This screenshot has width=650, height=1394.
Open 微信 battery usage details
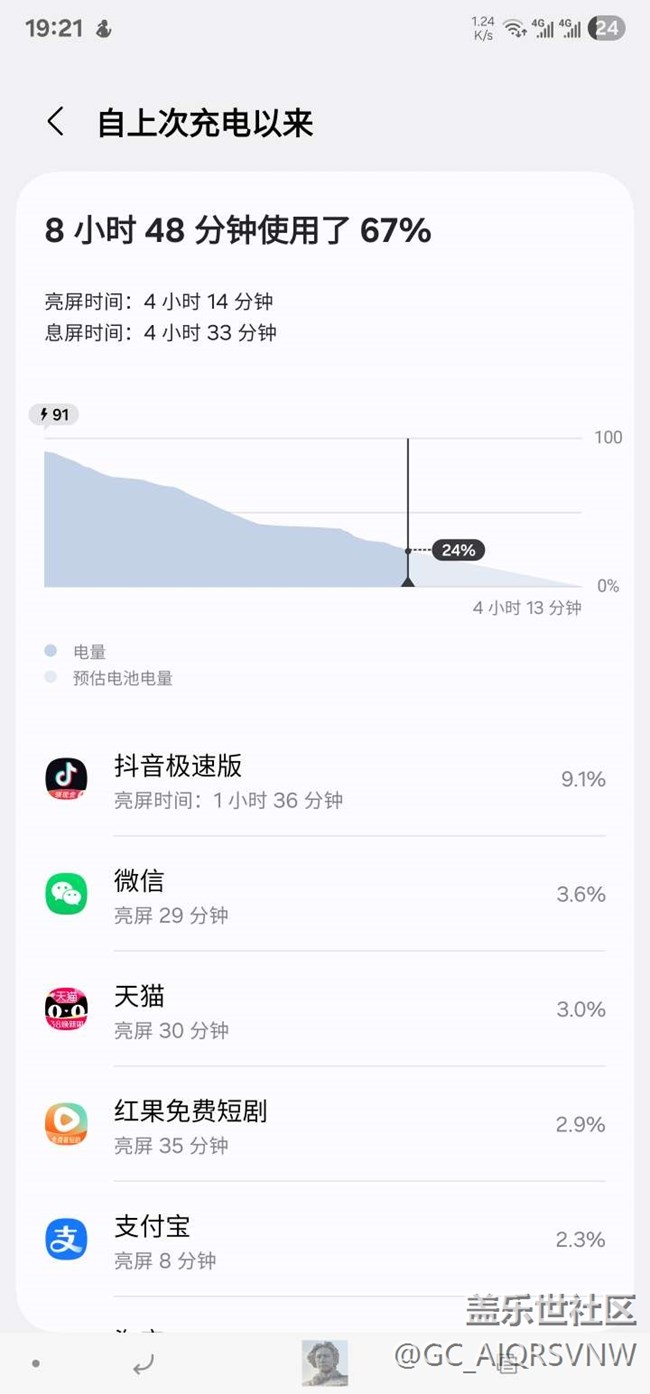click(325, 895)
